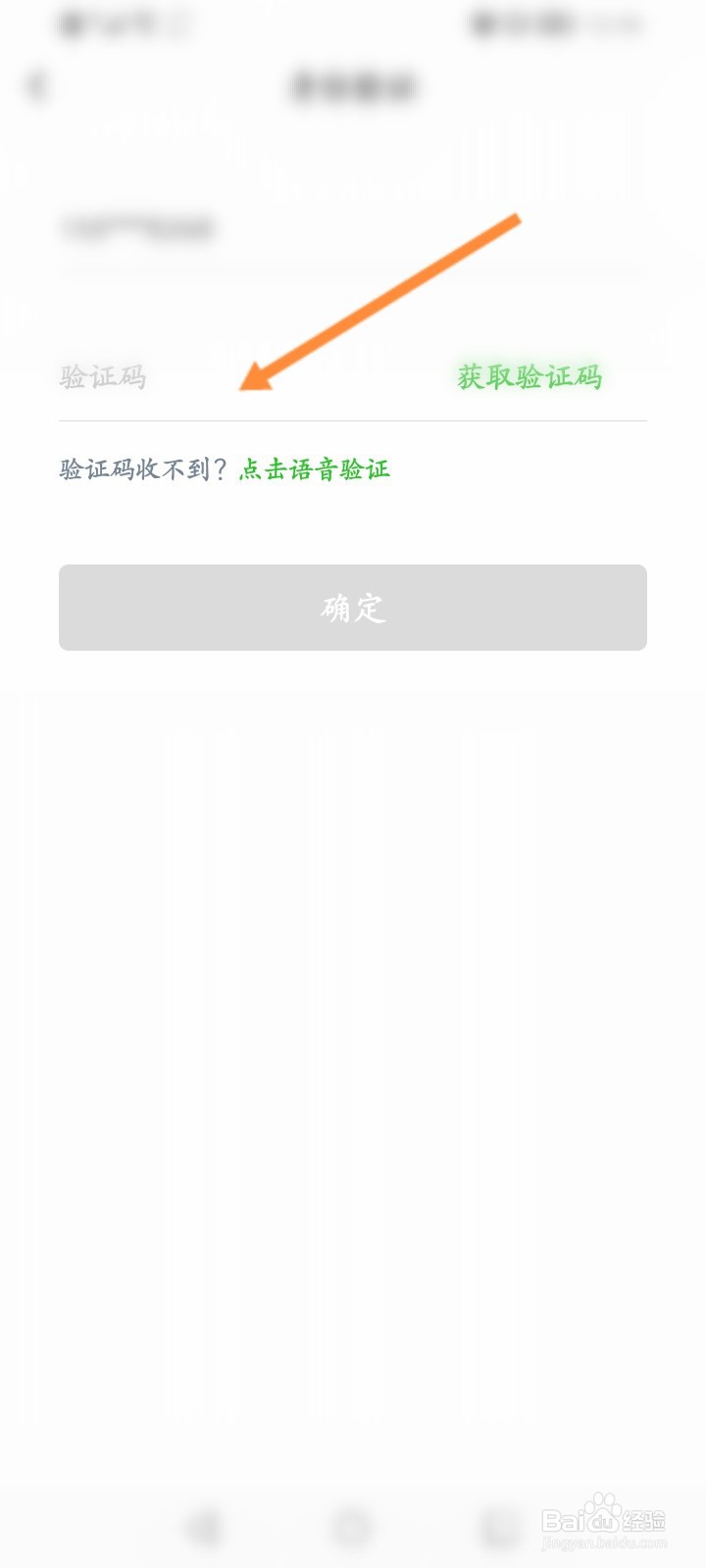Open the page title area at the top
Screen dimensions: 706x1568
click(x=353, y=86)
